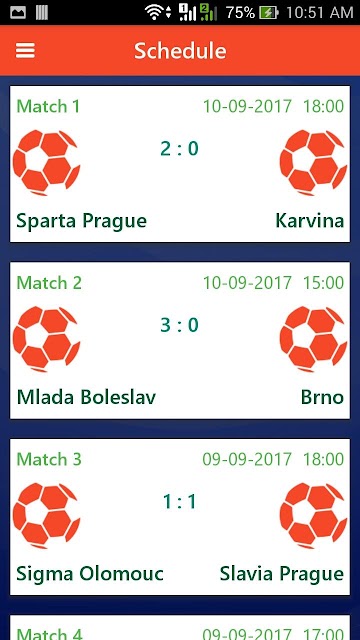Screen dimensions: 360x640
Task: Open the partially visible Match 4 card
Action: tap(180, 628)
